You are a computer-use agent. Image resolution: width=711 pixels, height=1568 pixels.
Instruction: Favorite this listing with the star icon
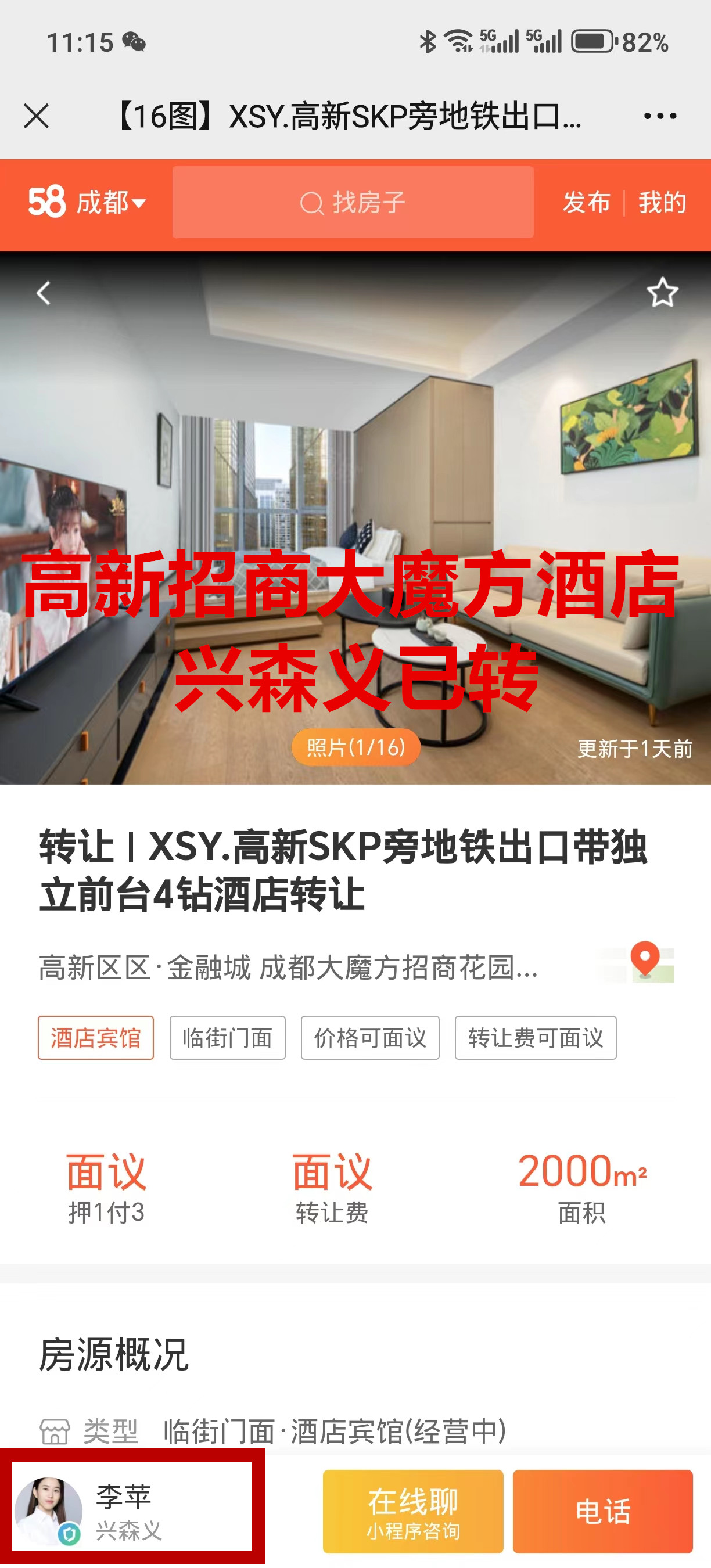[x=662, y=293]
